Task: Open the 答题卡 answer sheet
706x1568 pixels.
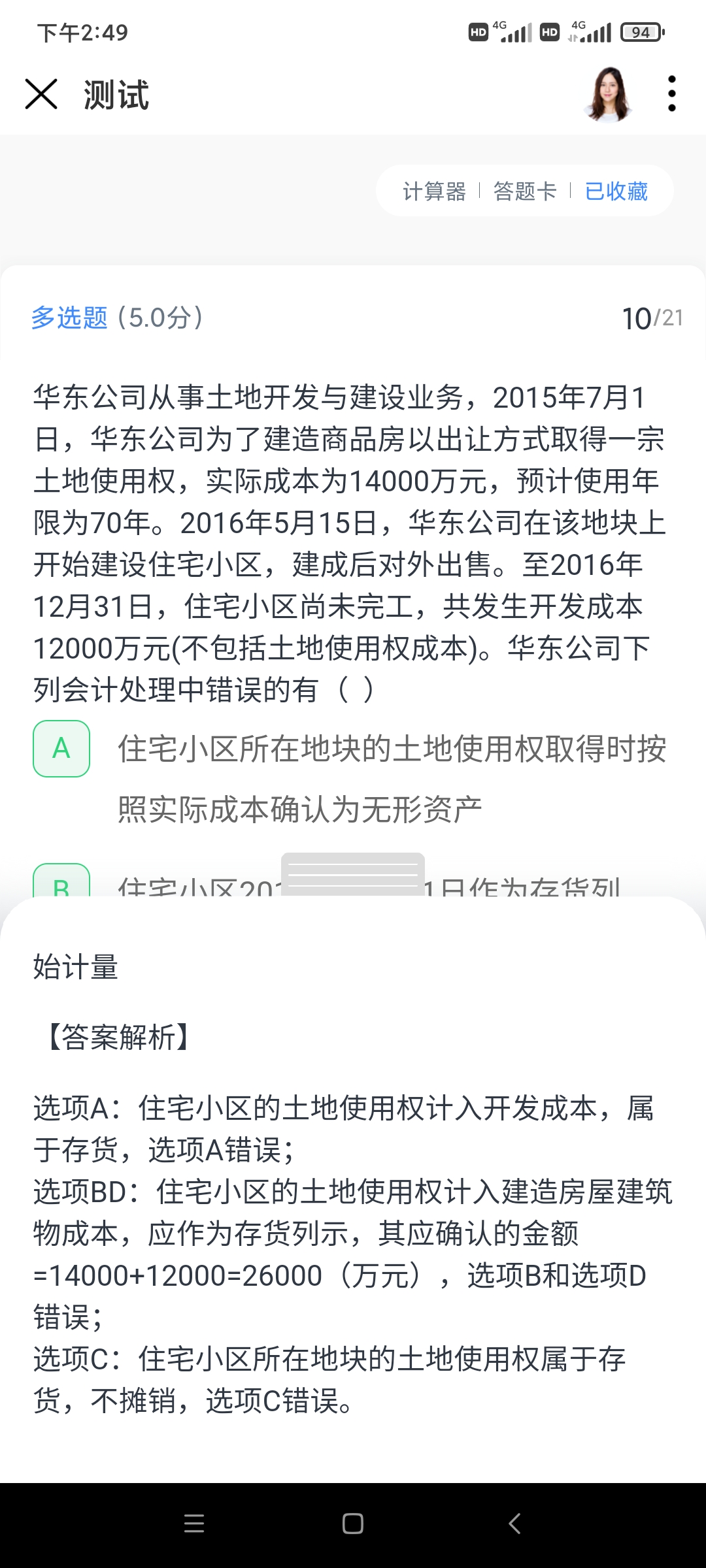Action: tap(525, 191)
